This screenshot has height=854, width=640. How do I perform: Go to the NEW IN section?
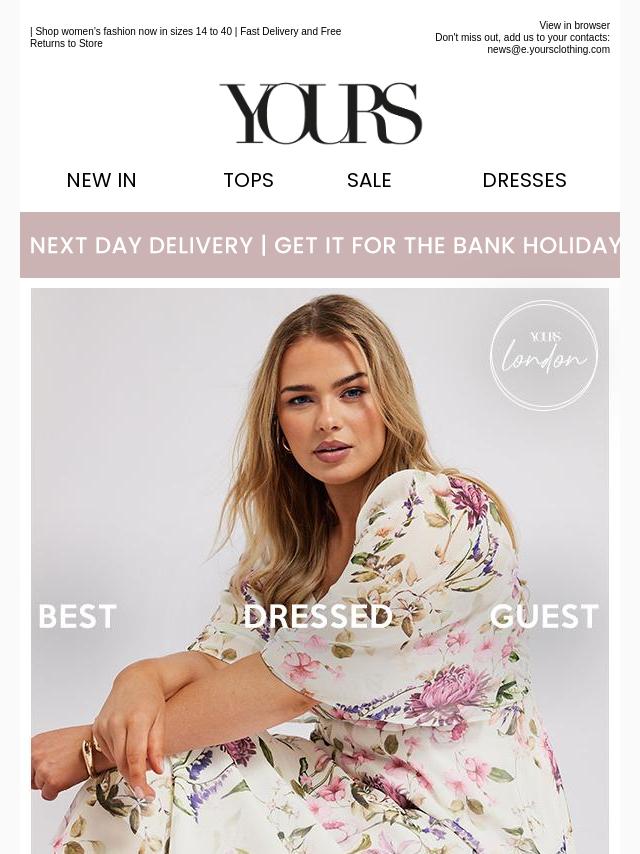pos(102,180)
